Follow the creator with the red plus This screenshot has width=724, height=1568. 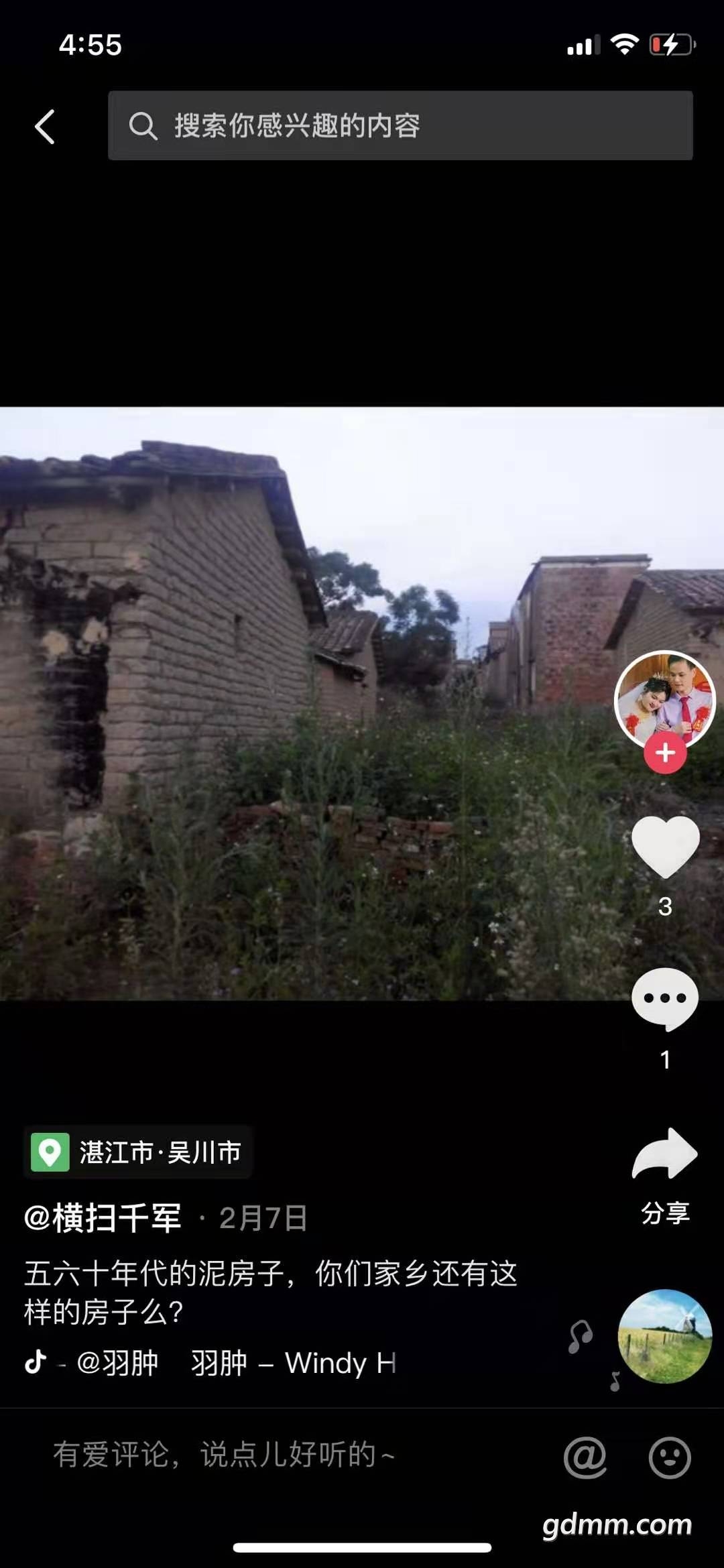[x=665, y=753]
